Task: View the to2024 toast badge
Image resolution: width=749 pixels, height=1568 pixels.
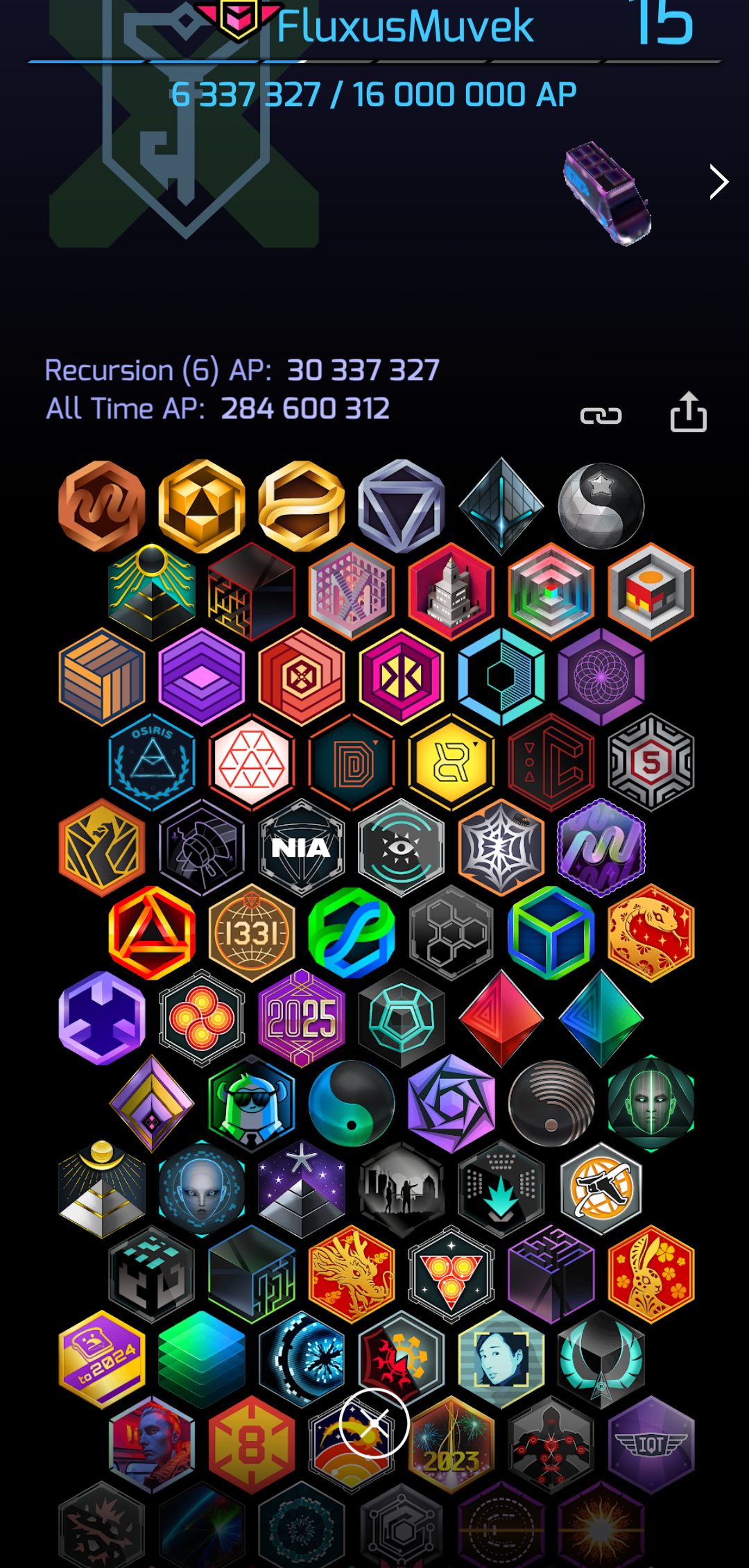Action: coord(102,1359)
